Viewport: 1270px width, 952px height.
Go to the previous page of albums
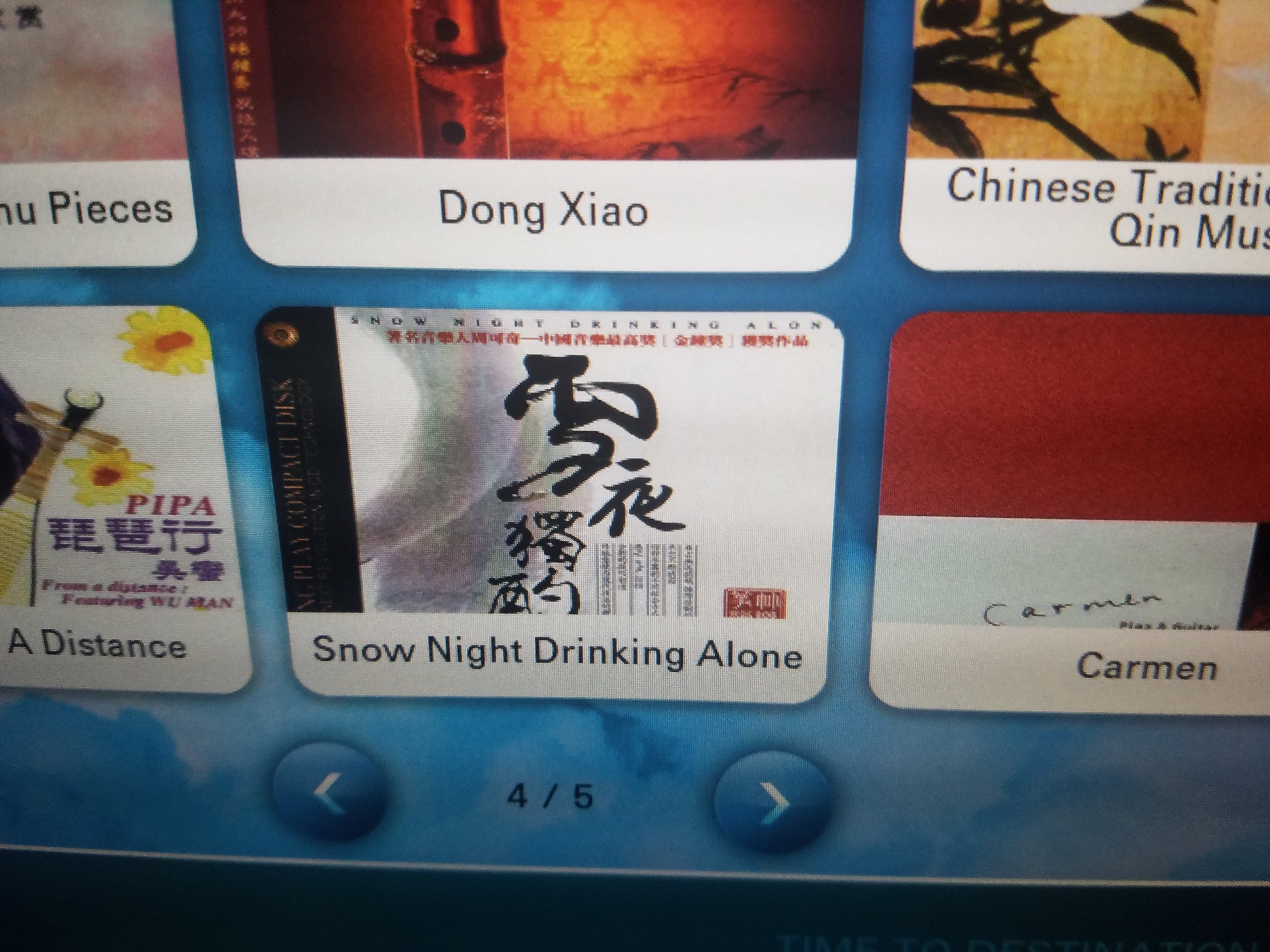click(329, 795)
